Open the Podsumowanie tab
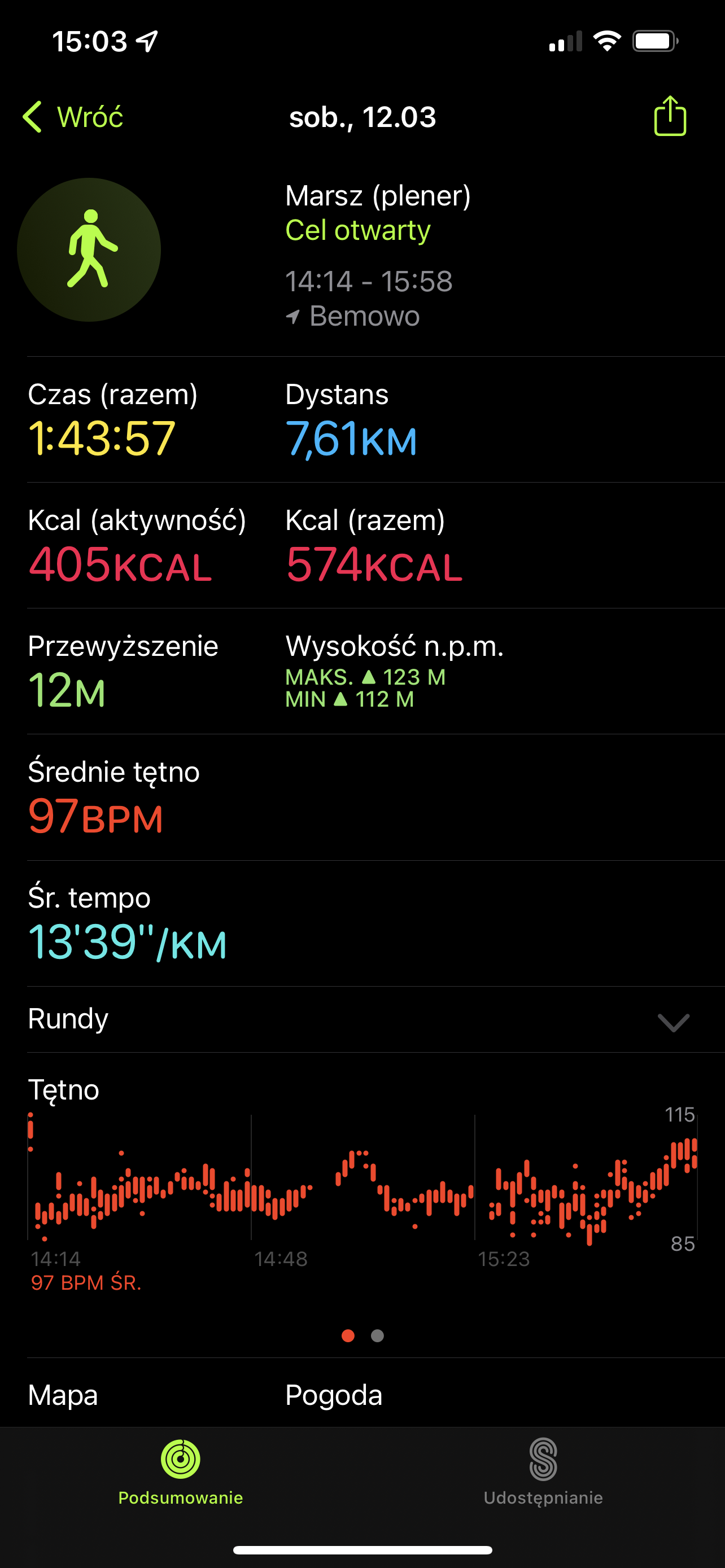725x1568 pixels. point(181,1470)
